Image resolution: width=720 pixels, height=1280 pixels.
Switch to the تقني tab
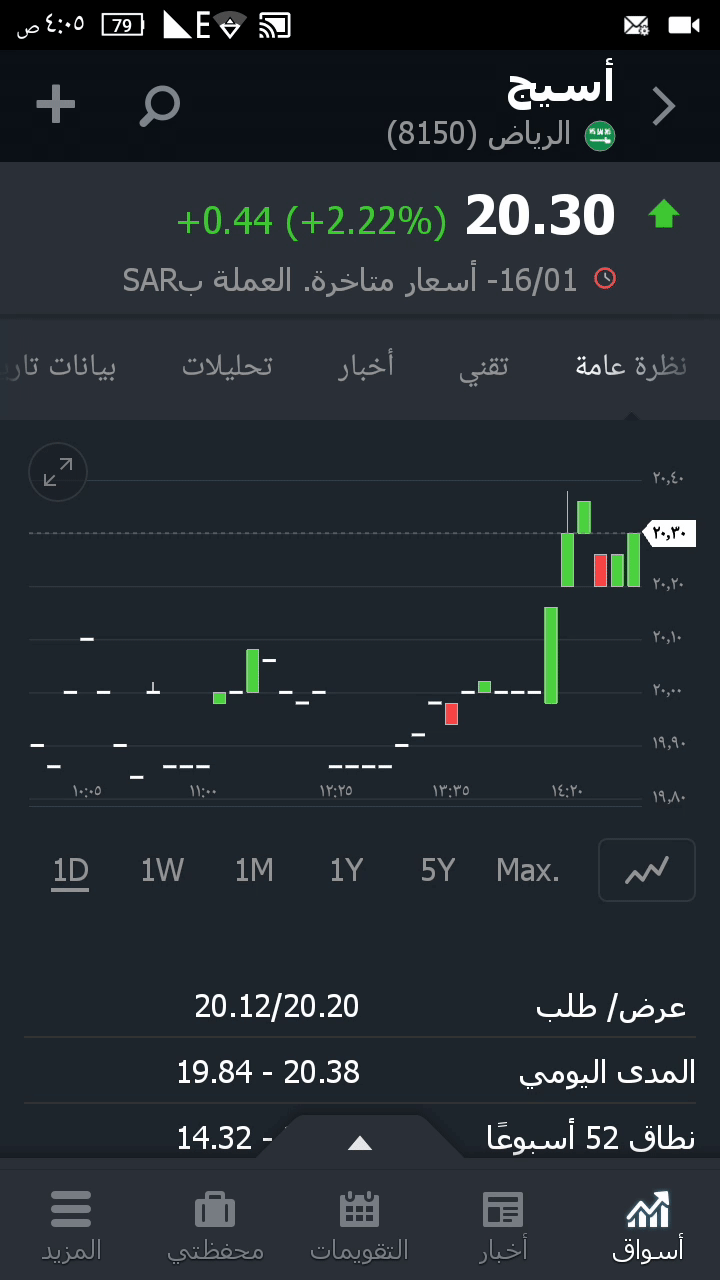coord(484,366)
